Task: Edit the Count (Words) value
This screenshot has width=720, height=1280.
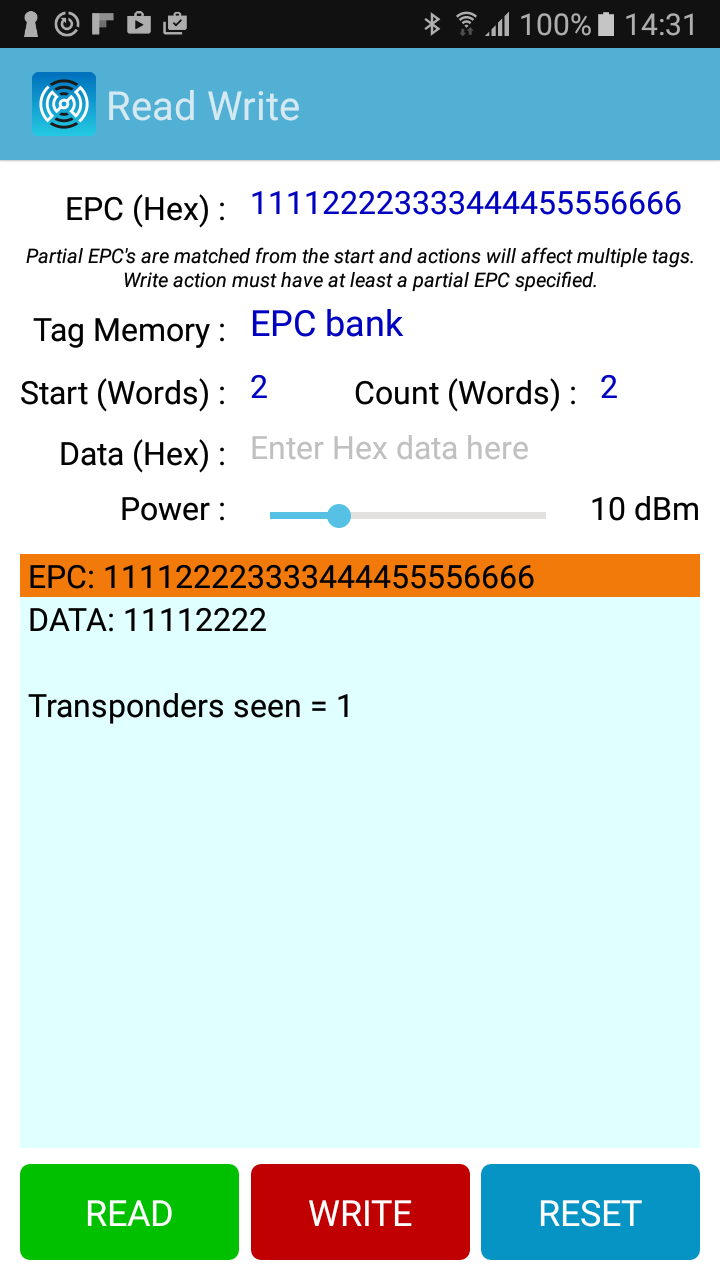Action: [609, 388]
